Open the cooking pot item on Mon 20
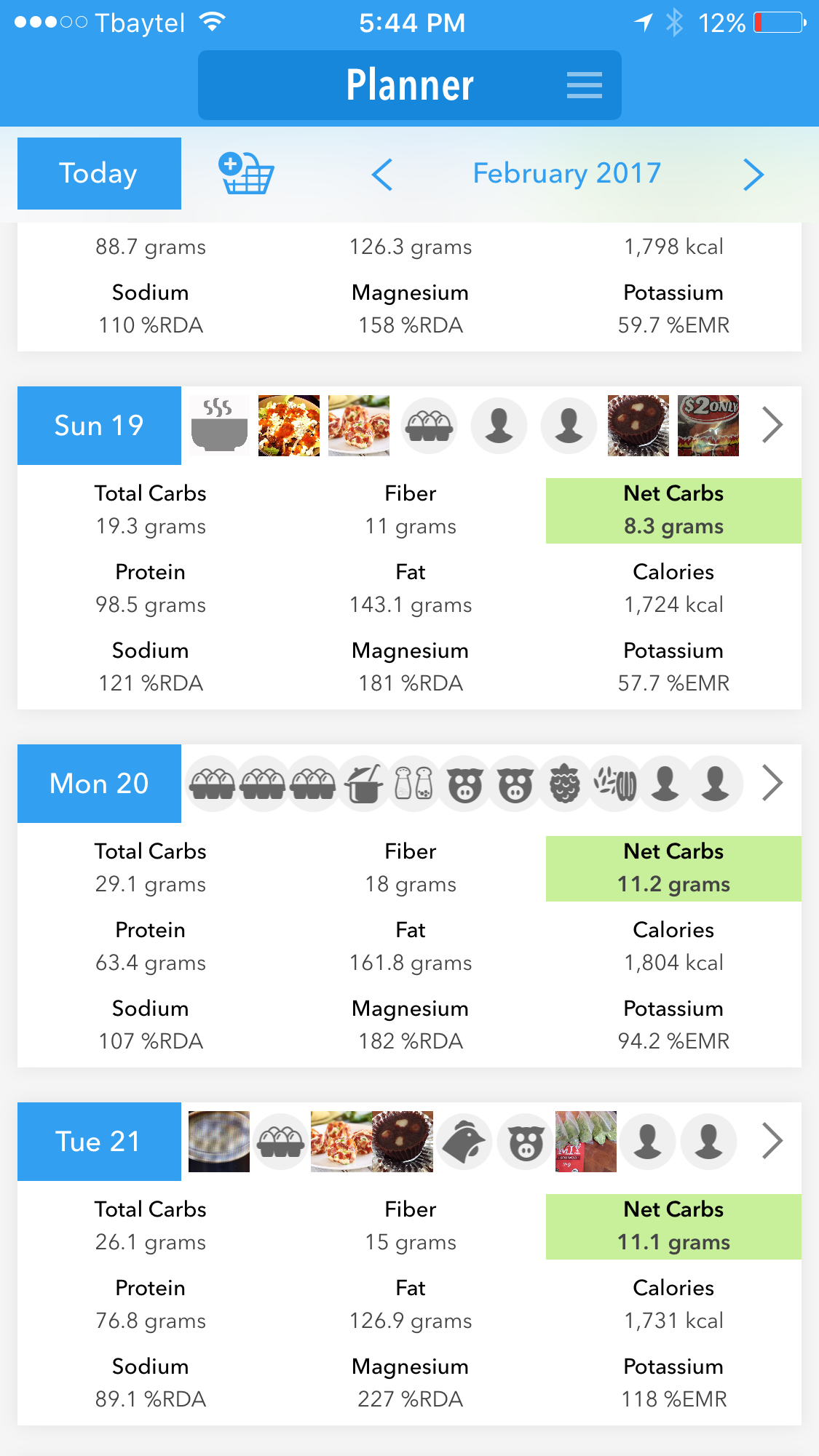The width and height of the screenshot is (819, 1456). [x=364, y=784]
